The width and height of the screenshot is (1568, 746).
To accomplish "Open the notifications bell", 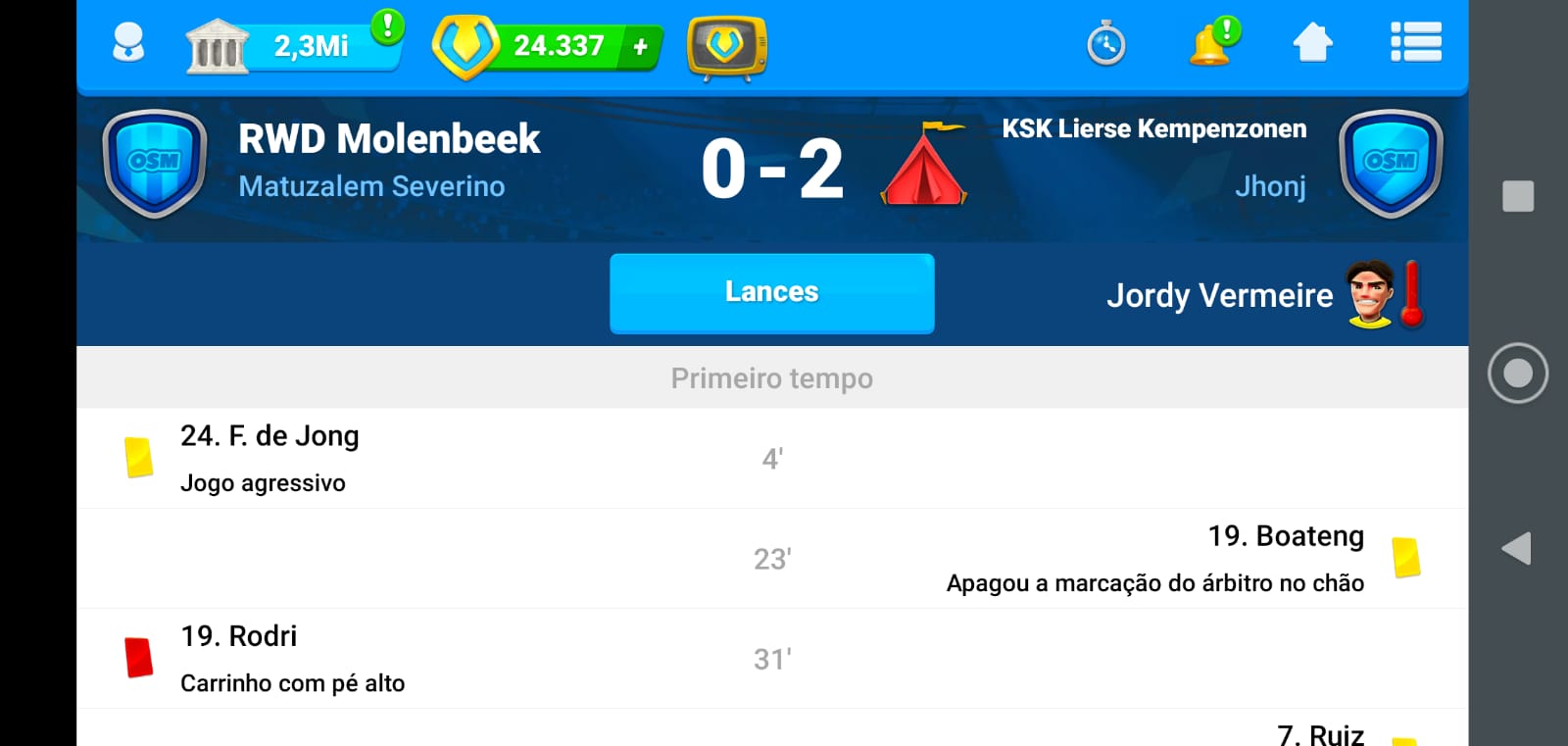I will pos(1211,44).
